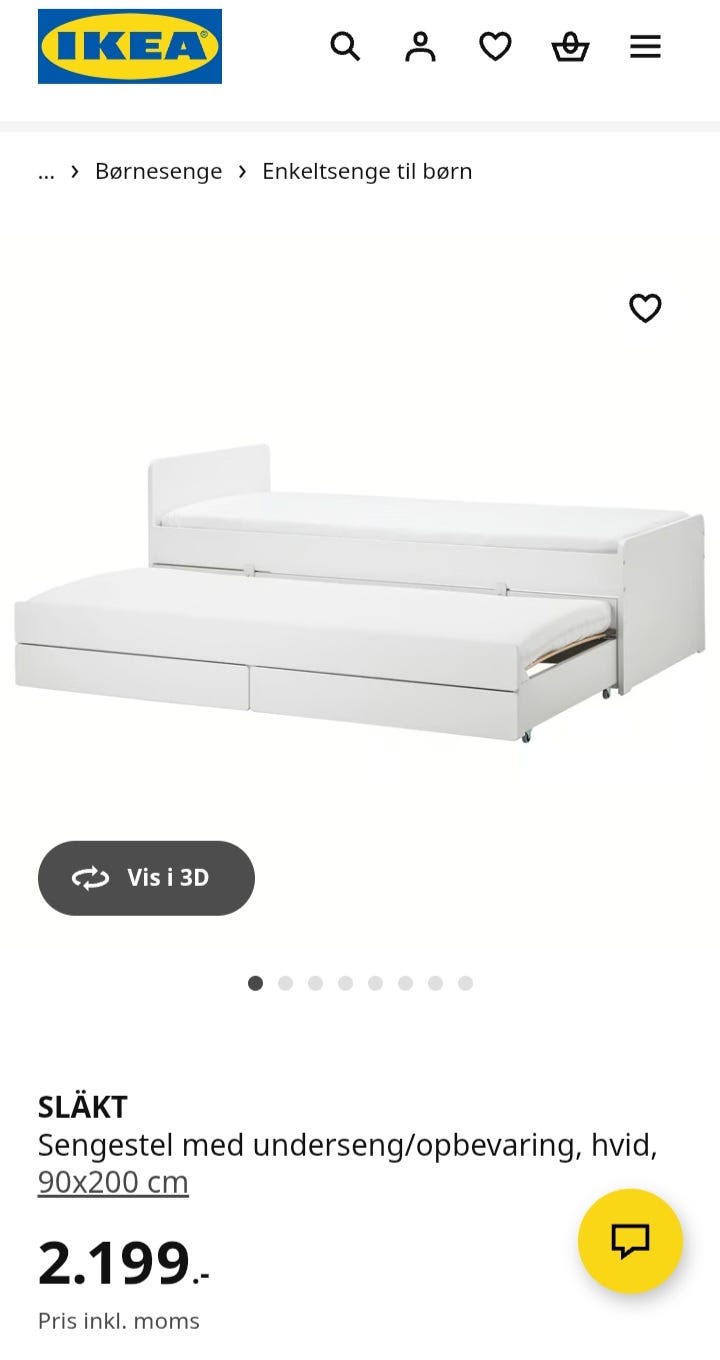The width and height of the screenshot is (720, 1360).
Task: Open the hamburger menu
Action: point(645,47)
